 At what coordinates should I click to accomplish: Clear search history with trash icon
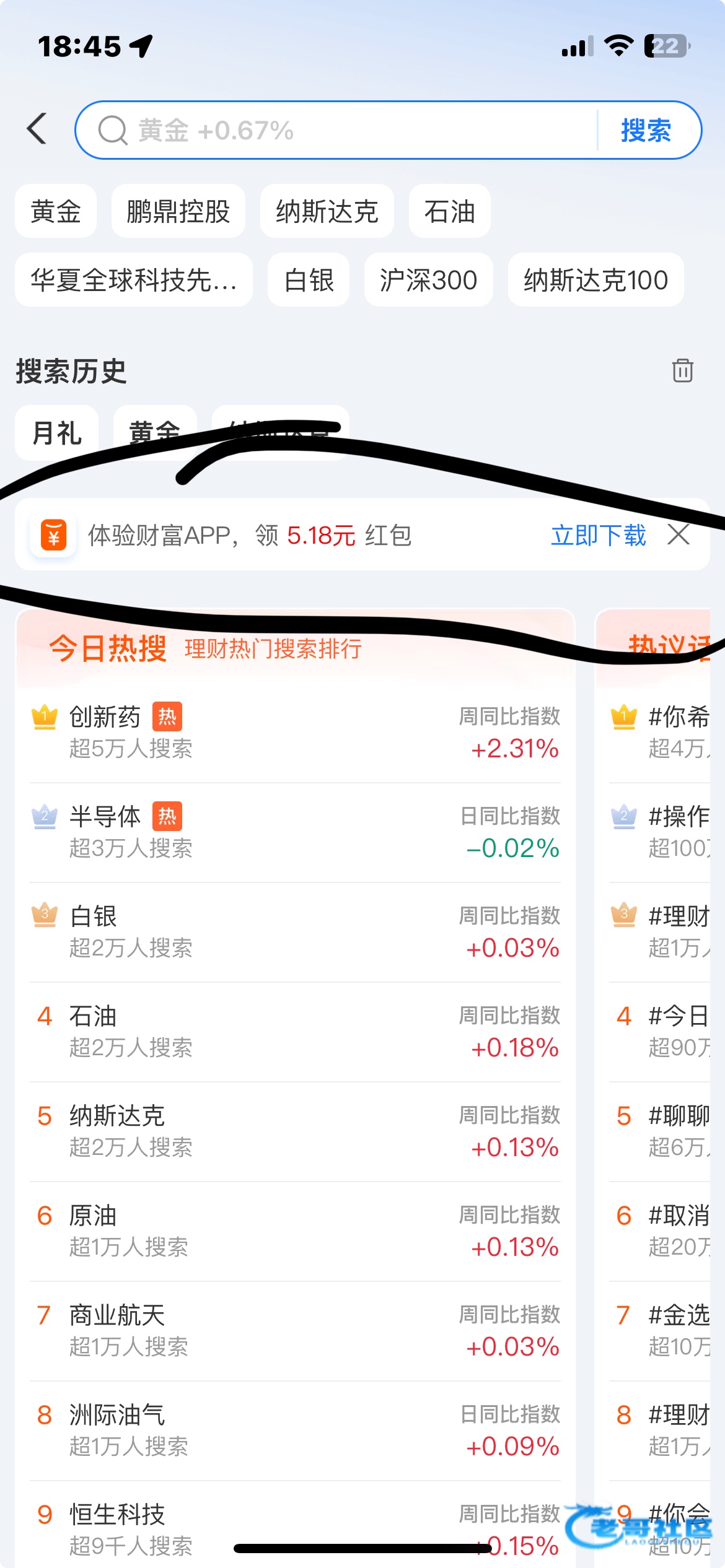point(682,371)
